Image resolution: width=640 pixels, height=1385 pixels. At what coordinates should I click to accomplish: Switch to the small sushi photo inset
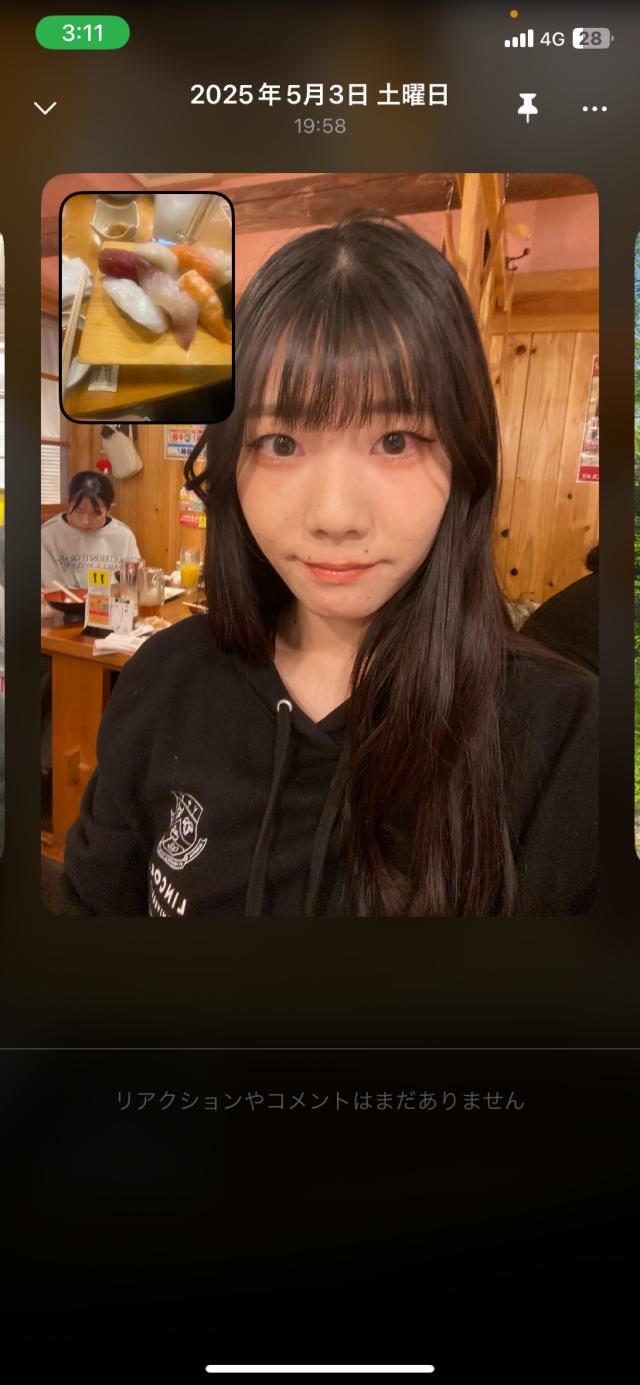(147, 307)
